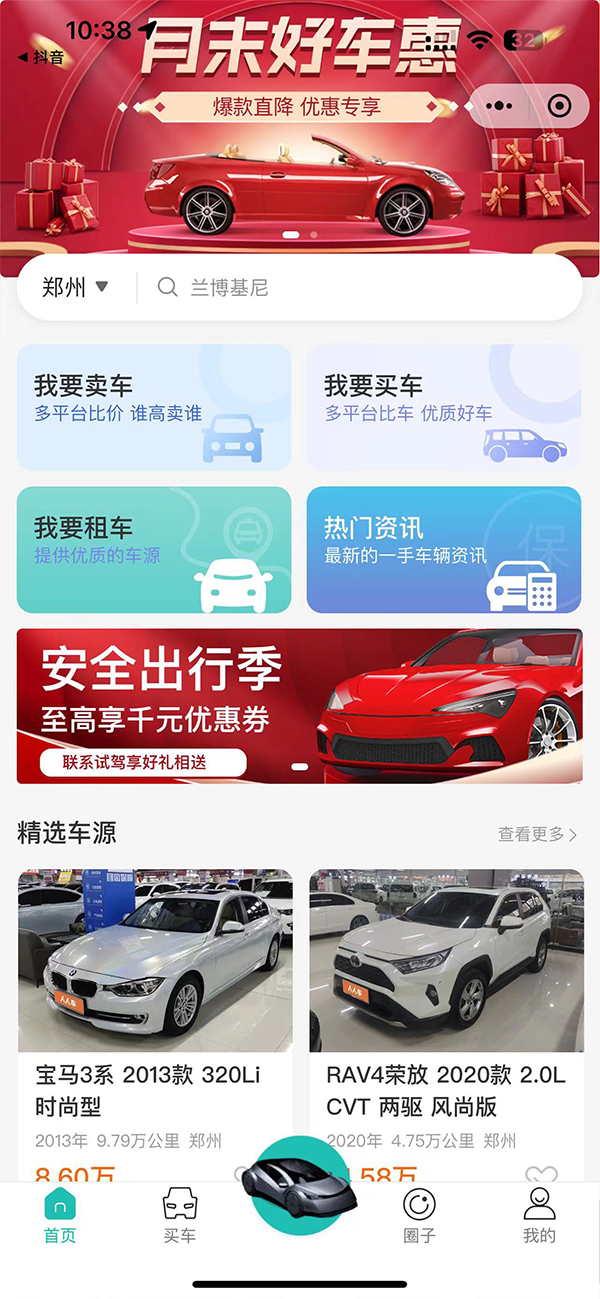Open the 我的 profile tab
Screen dimensions: 600x1299
click(x=539, y=1216)
